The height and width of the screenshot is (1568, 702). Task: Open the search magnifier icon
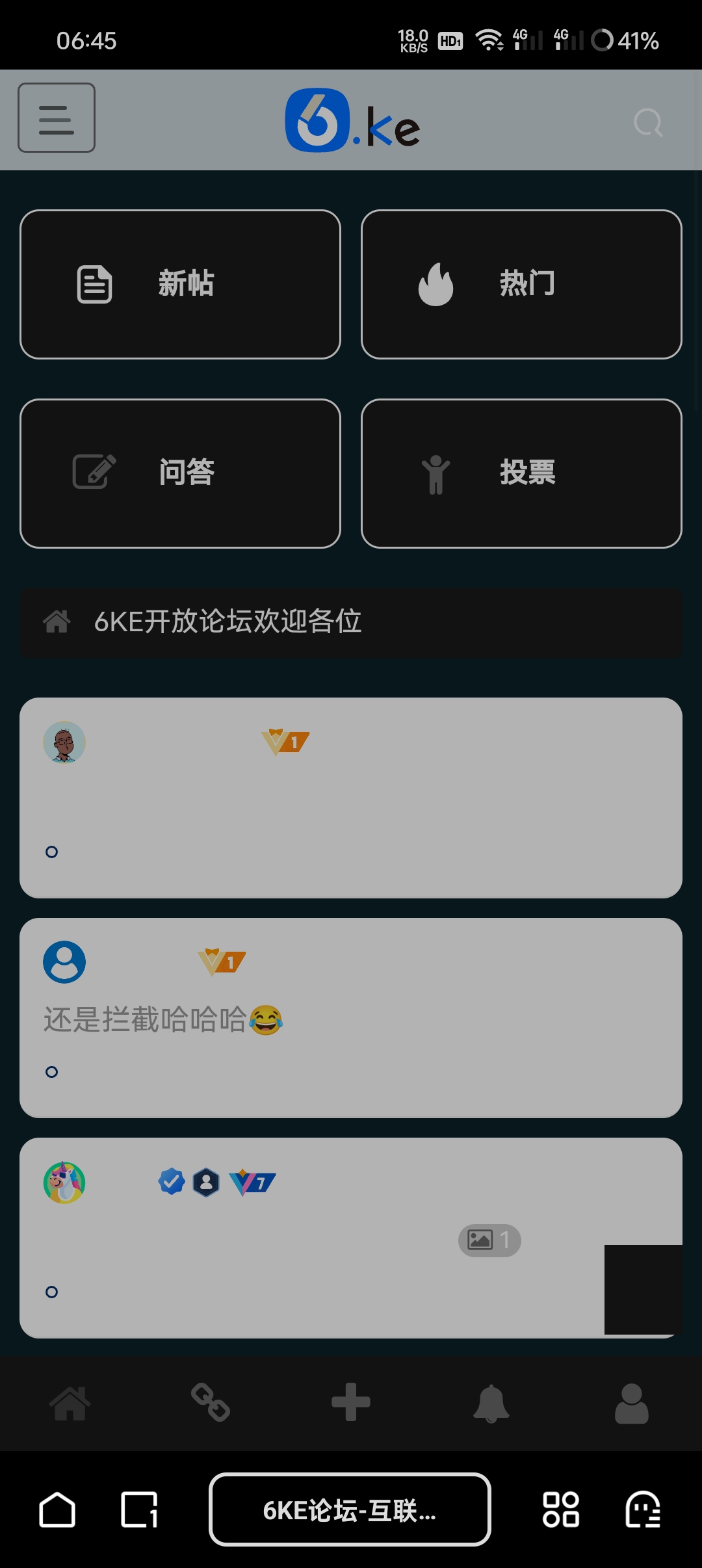[647, 121]
